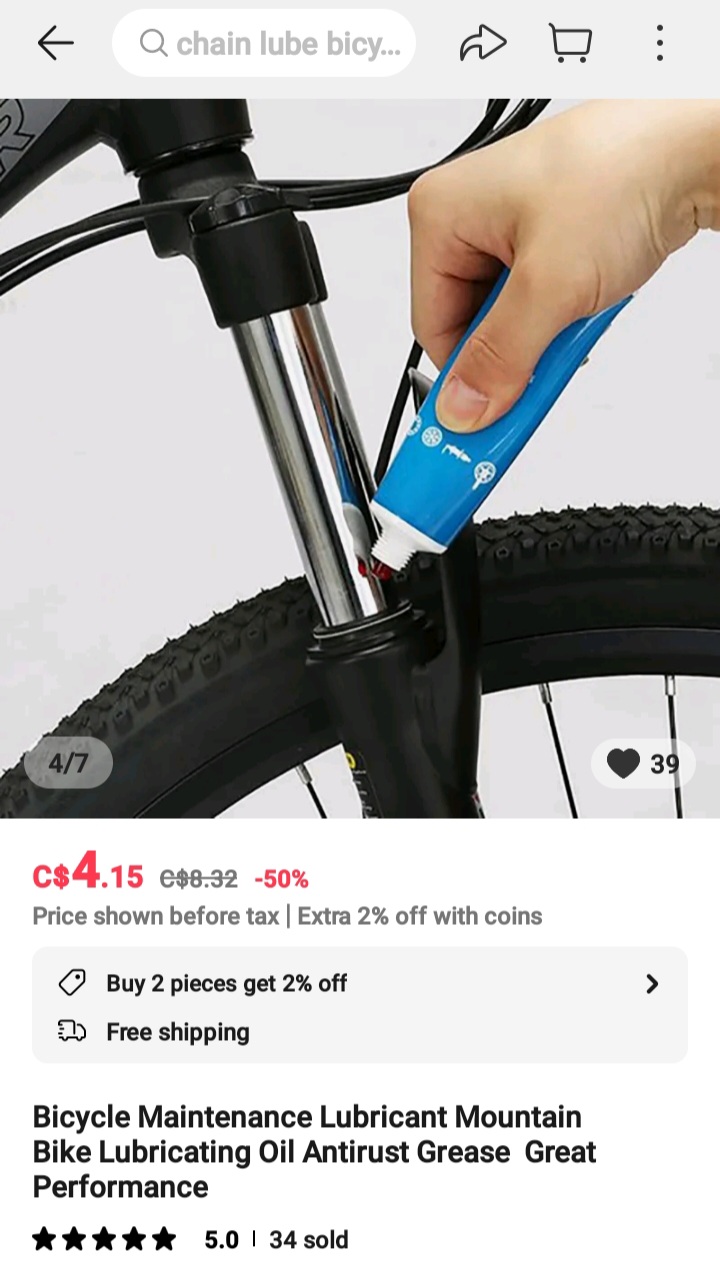This screenshot has height=1264, width=720.
Task: Tap the heart icon to favorite product
Action: 624,763
